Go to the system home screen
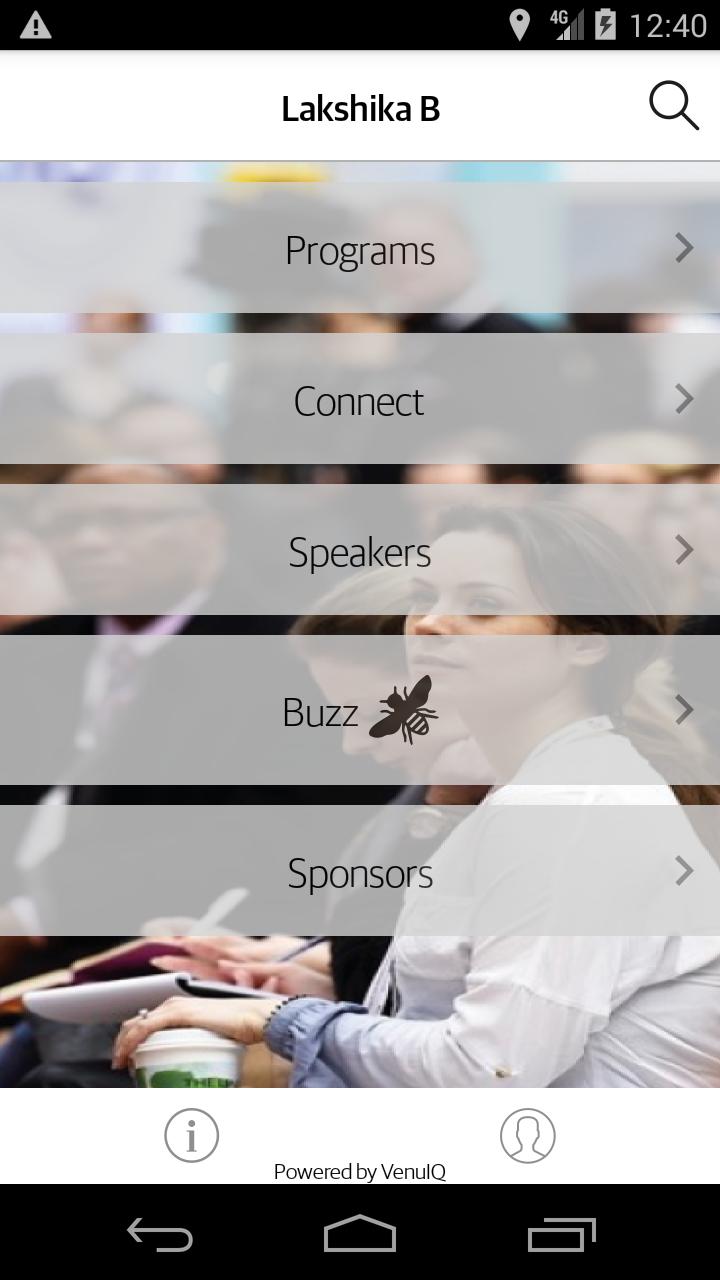720x1280 pixels. pyautogui.click(x=360, y=1235)
